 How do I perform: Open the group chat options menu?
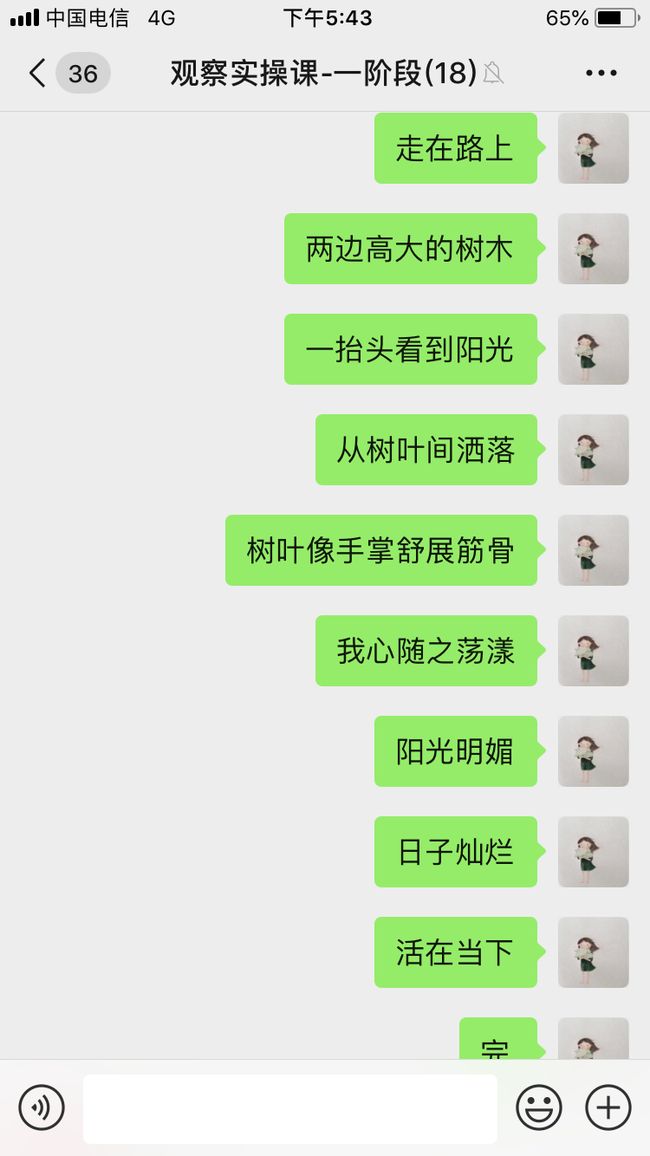[x=601, y=73]
